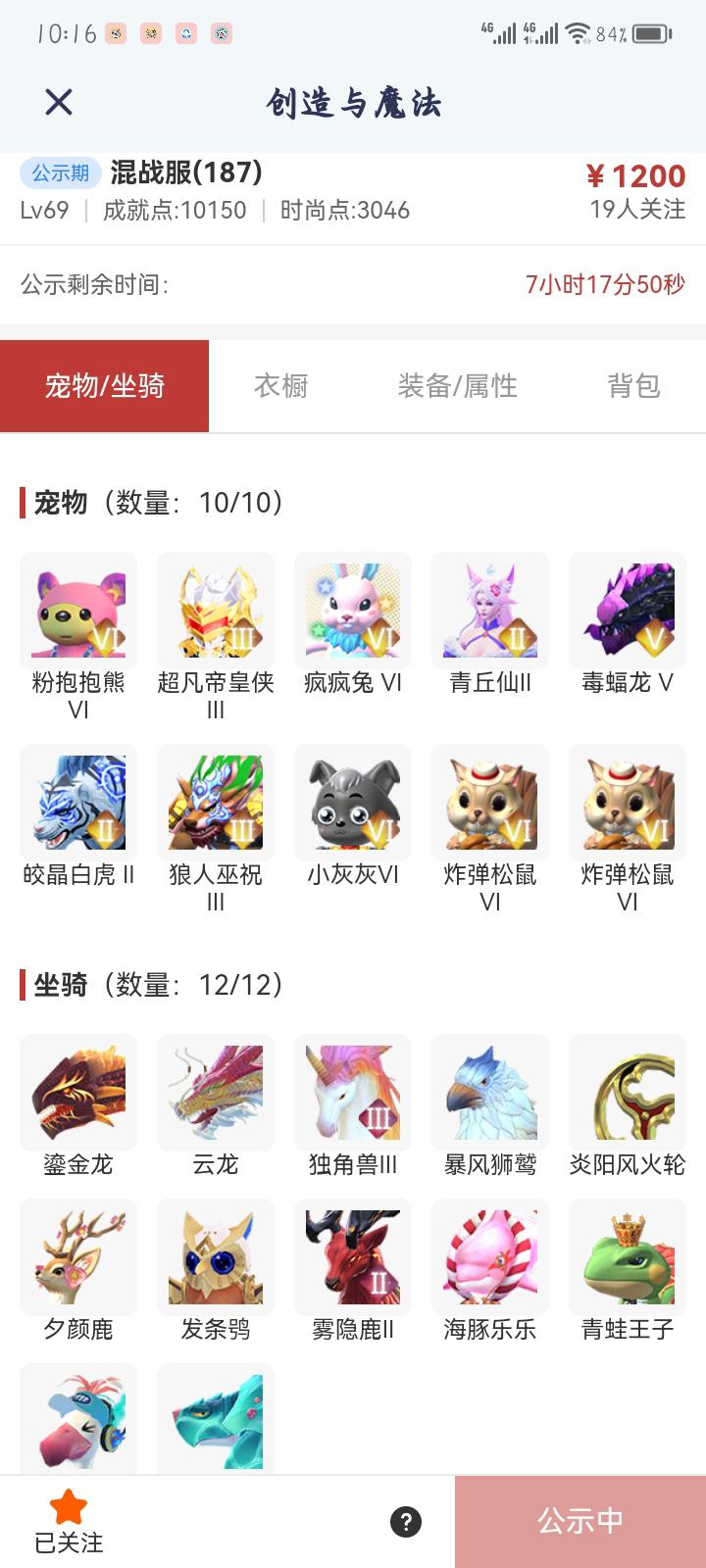706x1568 pixels.
Task: Open the 装备/属性 tab
Action: (457, 386)
